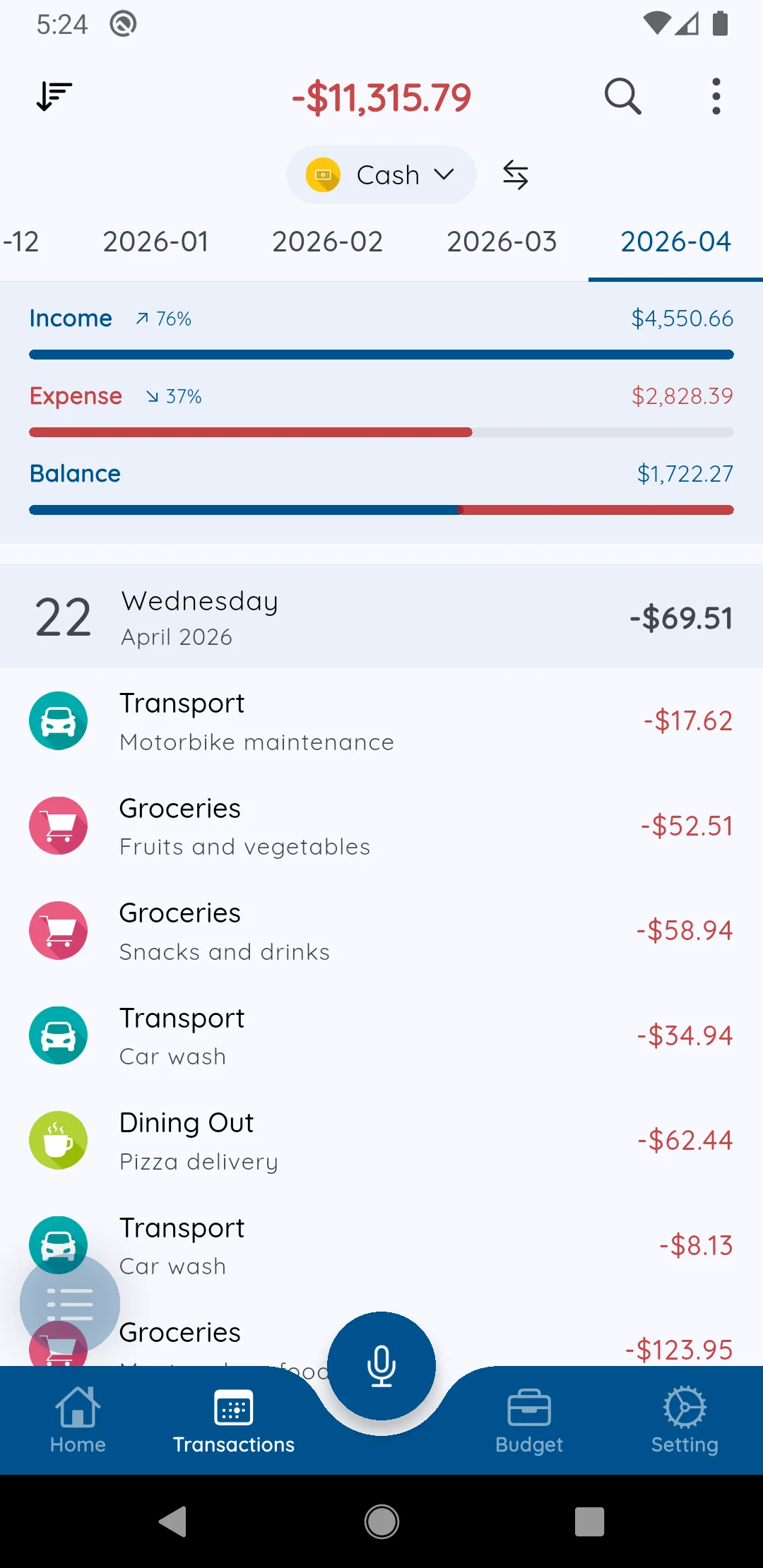Expand the Cash account dropdown
763x1568 pixels.
click(381, 174)
